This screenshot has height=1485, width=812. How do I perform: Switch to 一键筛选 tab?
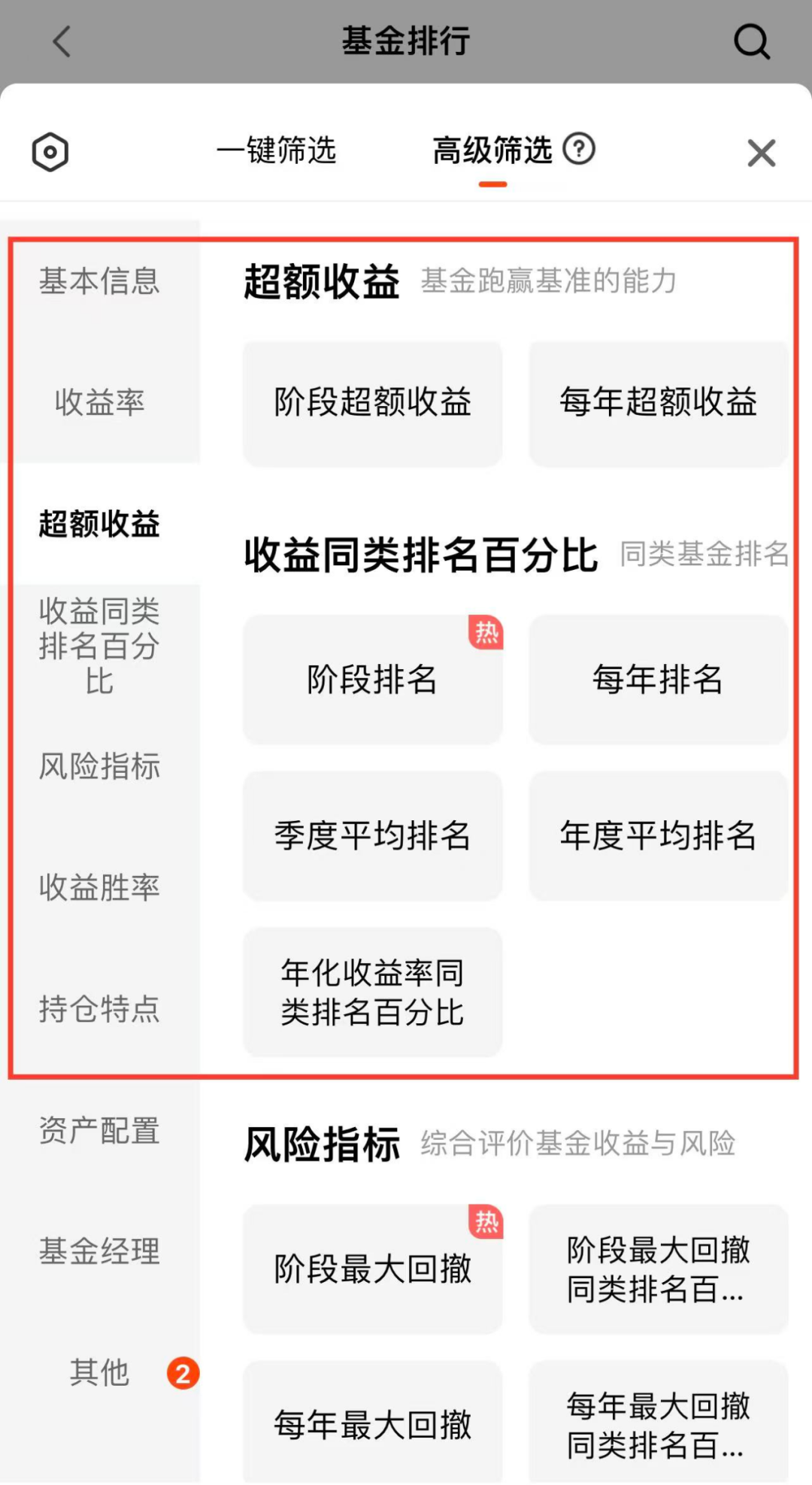[x=276, y=150]
